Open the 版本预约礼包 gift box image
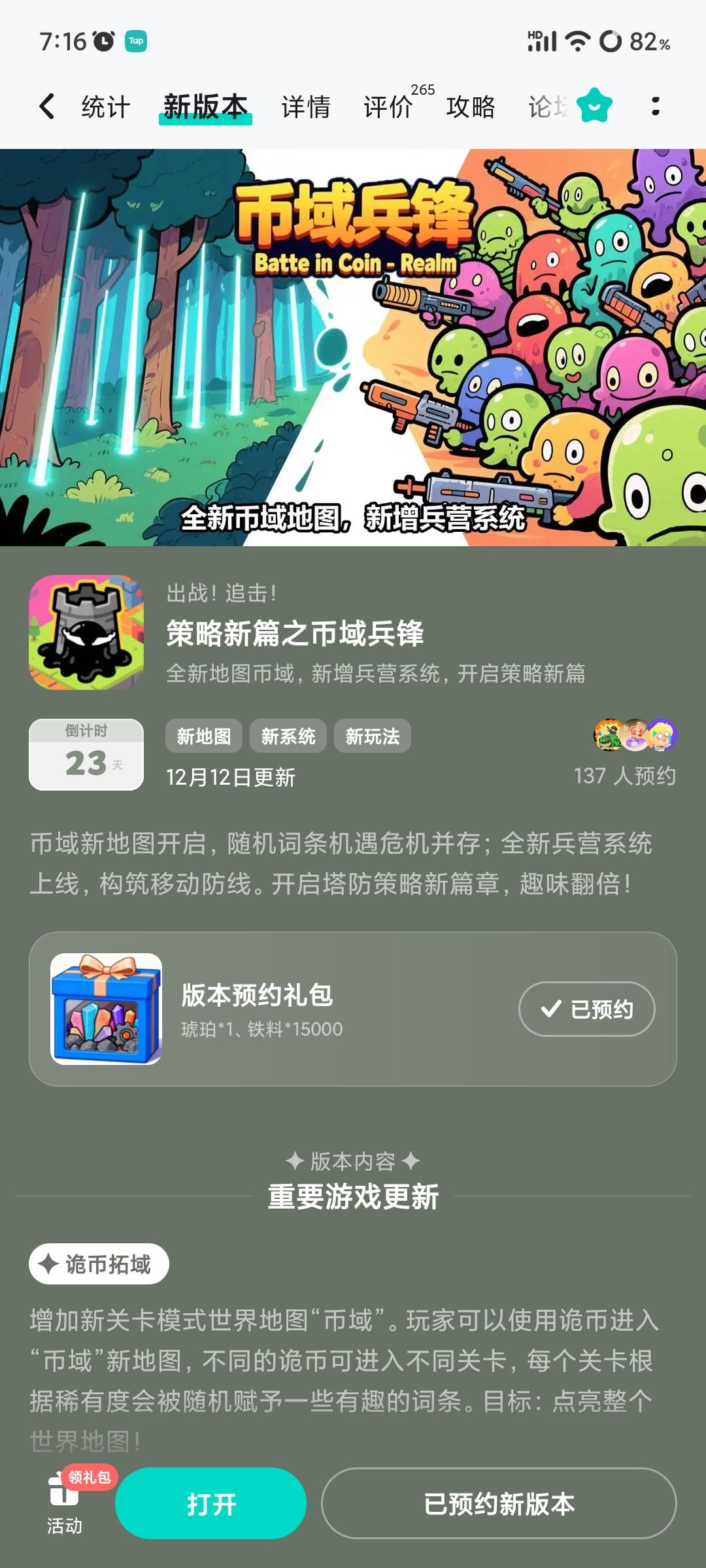Screen dimensions: 706x1568 107,1009
